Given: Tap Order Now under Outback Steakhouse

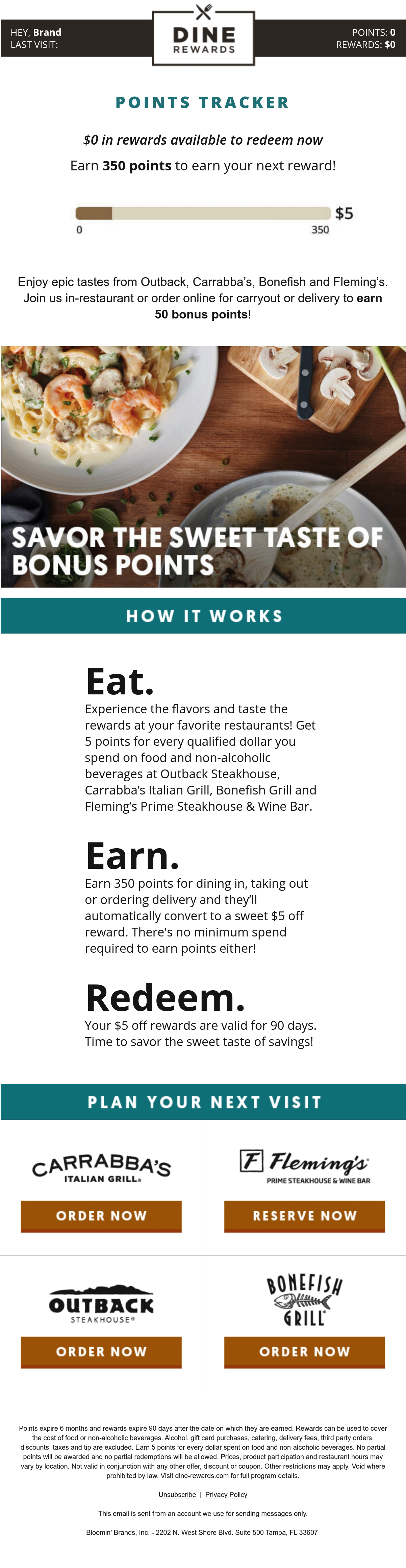Looking at the screenshot, I should point(101,1352).
